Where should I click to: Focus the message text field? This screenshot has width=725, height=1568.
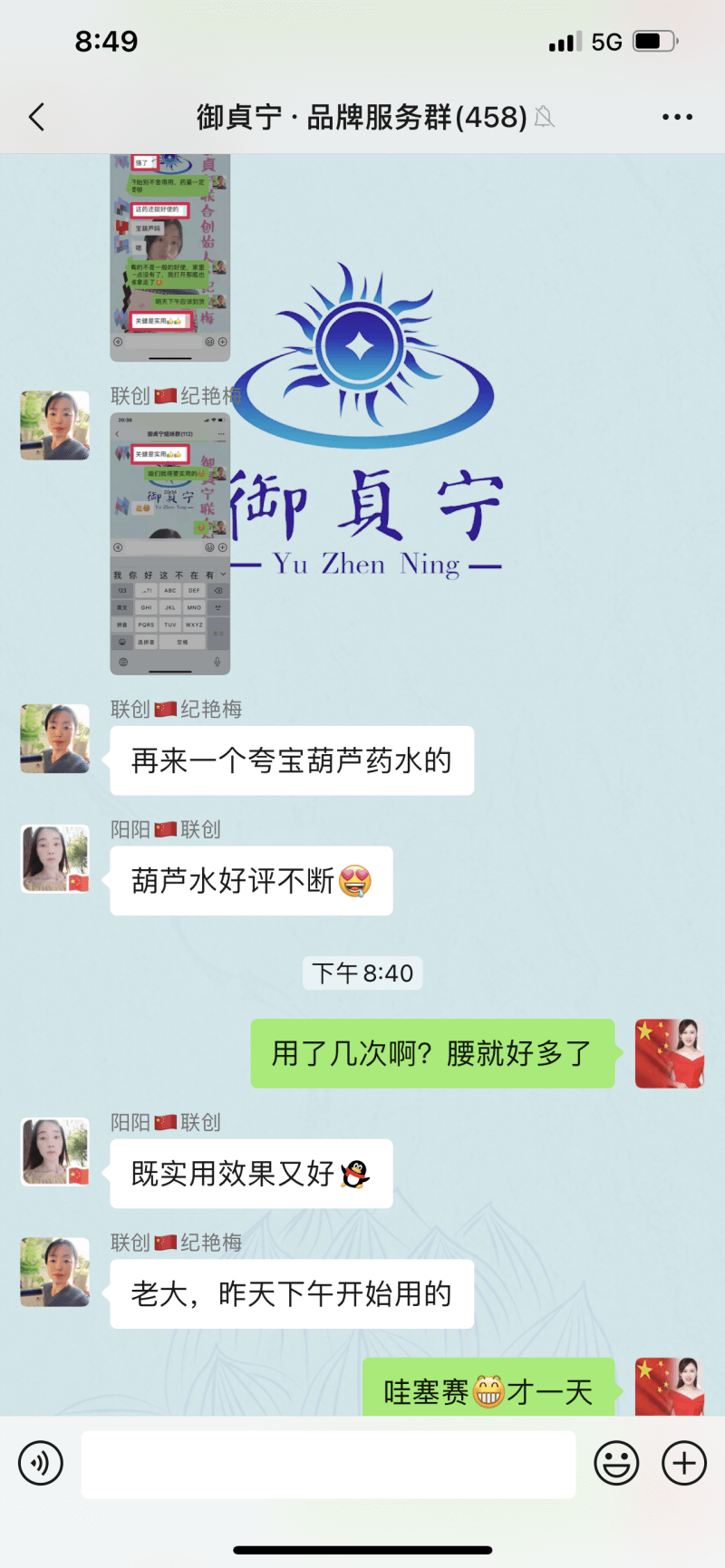point(328,1465)
